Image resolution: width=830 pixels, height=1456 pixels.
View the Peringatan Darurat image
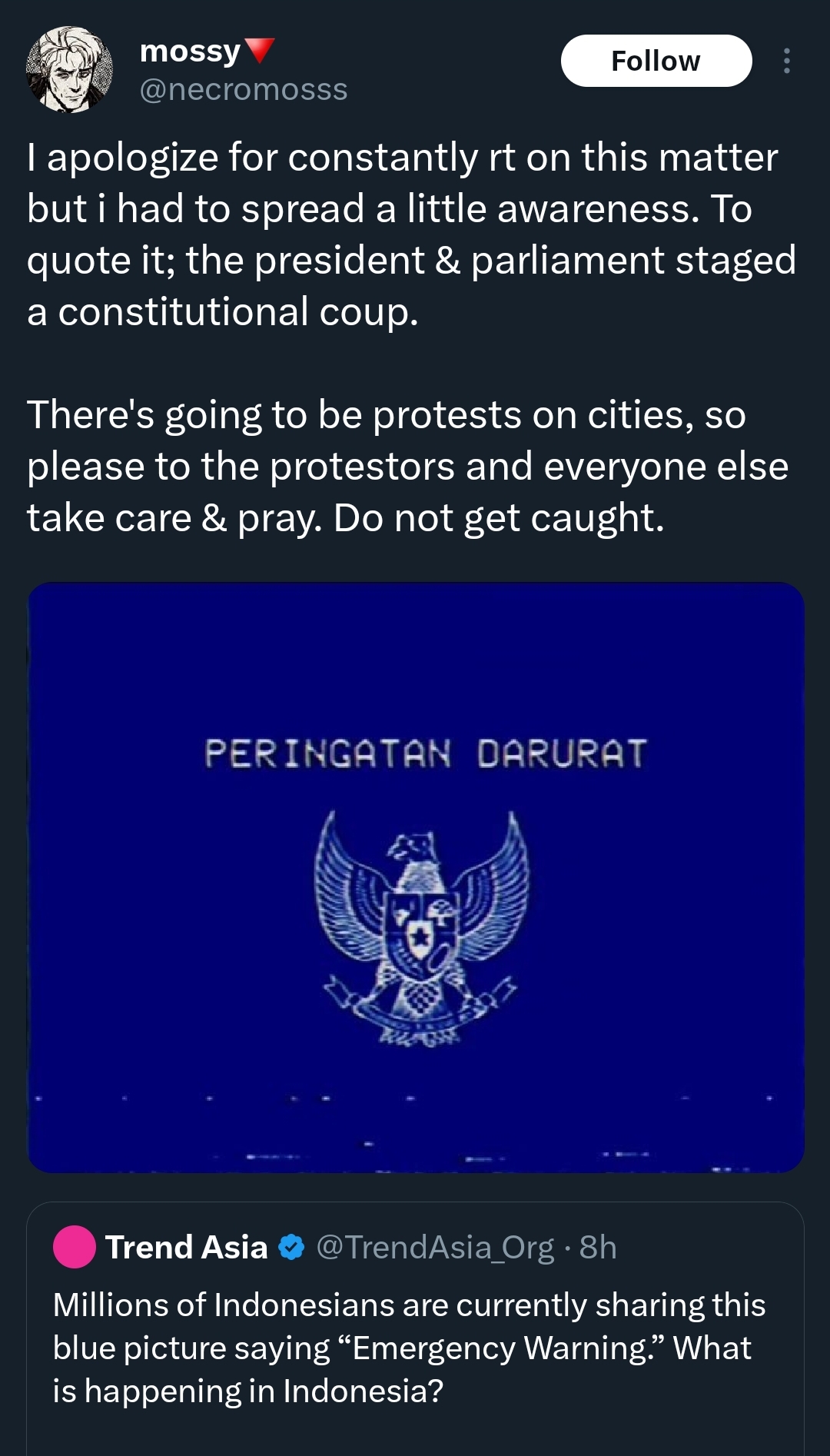coord(416,877)
